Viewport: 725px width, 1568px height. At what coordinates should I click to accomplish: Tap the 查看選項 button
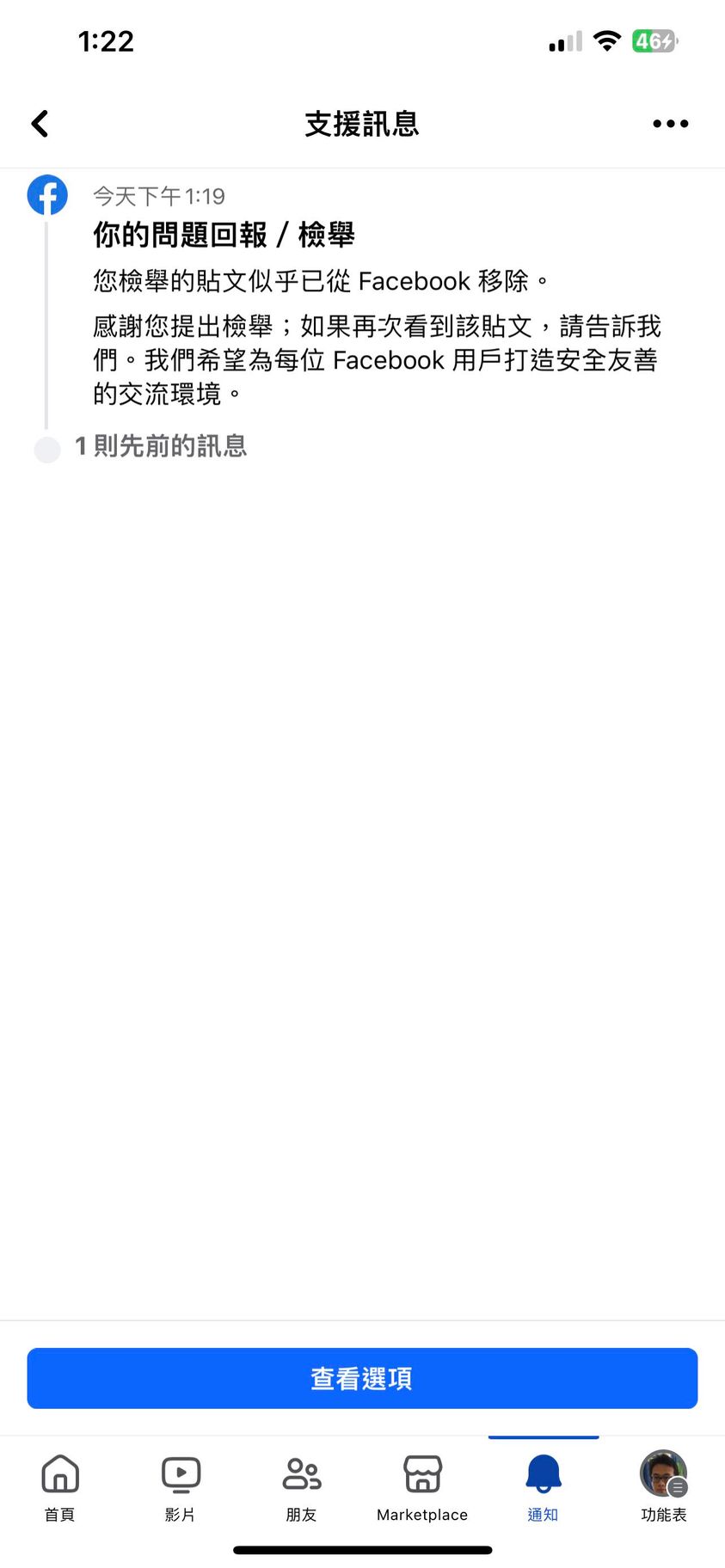coord(362,1378)
